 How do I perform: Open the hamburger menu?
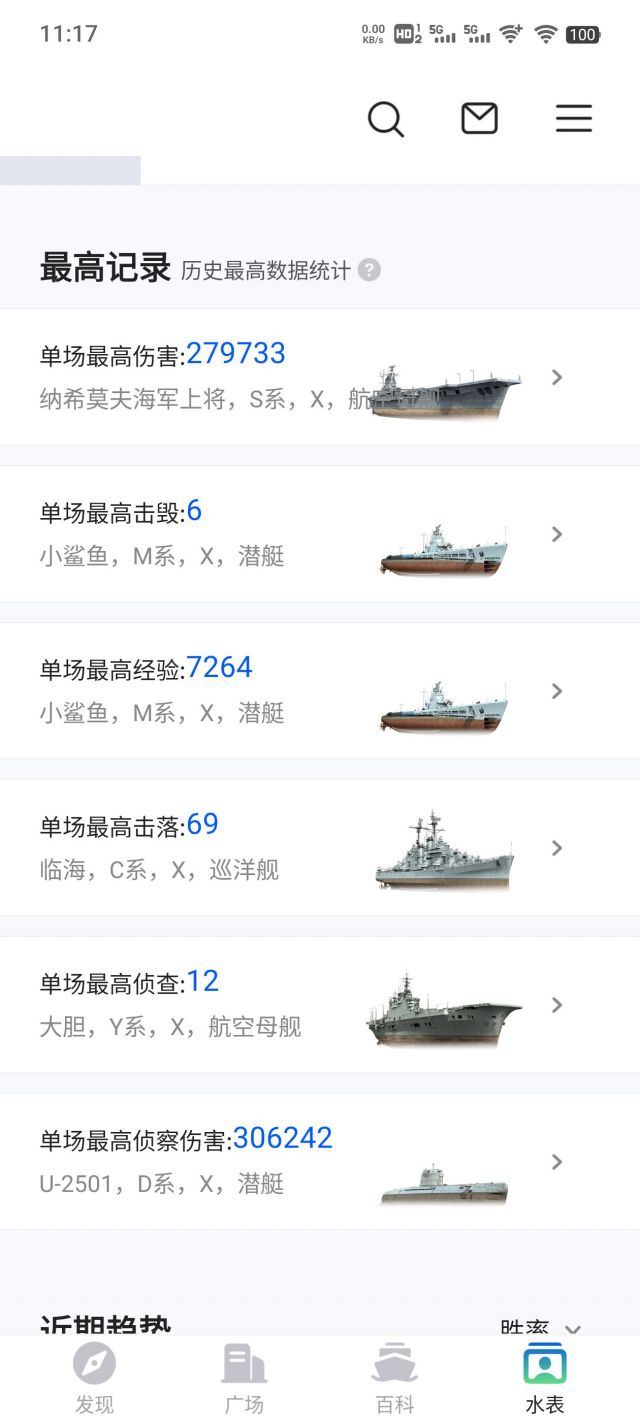pos(574,119)
